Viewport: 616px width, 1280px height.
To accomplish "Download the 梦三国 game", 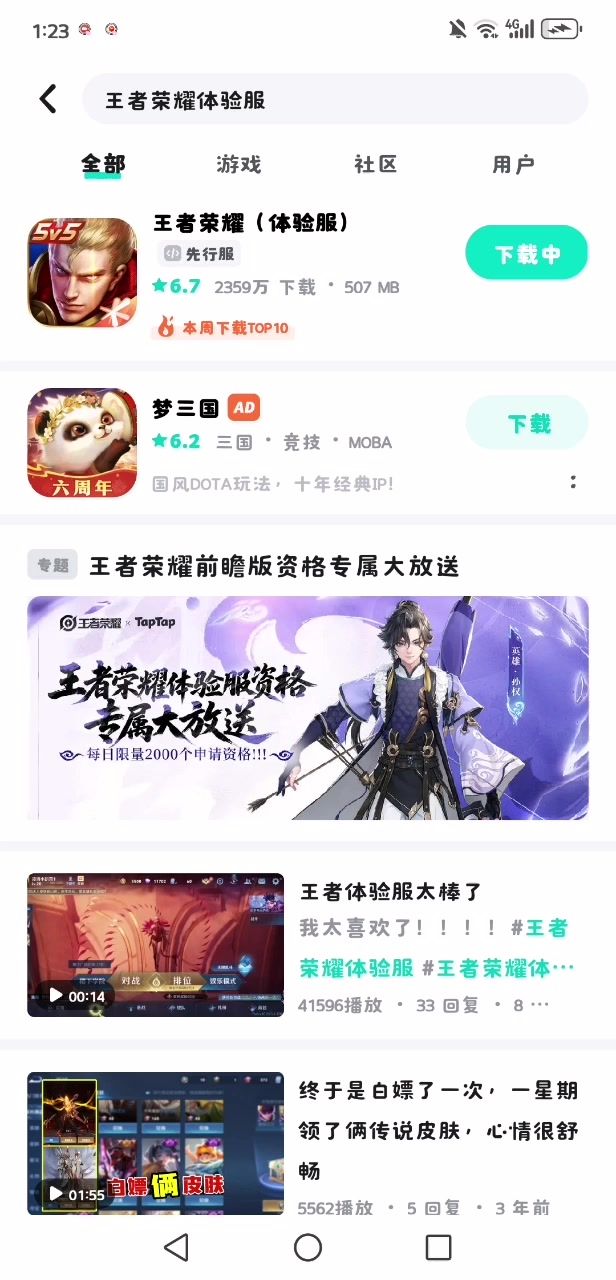I will 527,422.
